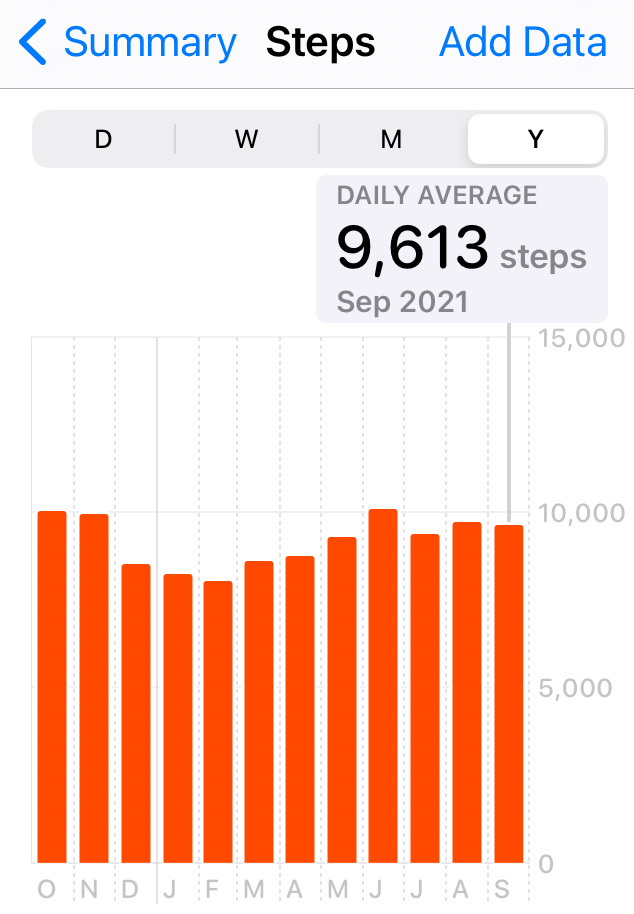Tap Add Data to log steps

coord(523,43)
